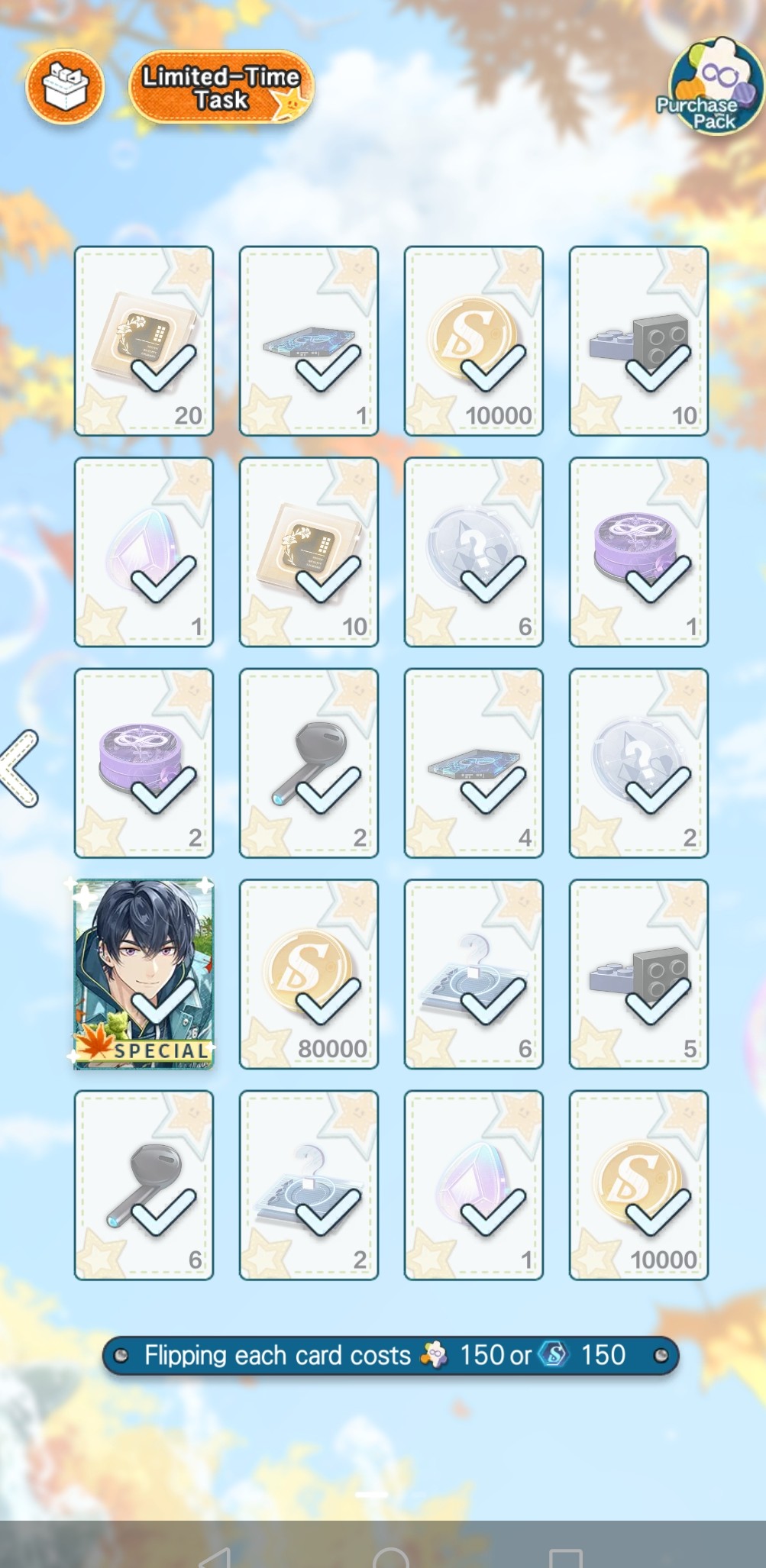Open the gift box rewards icon
766x1568 pixels.
[65, 88]
